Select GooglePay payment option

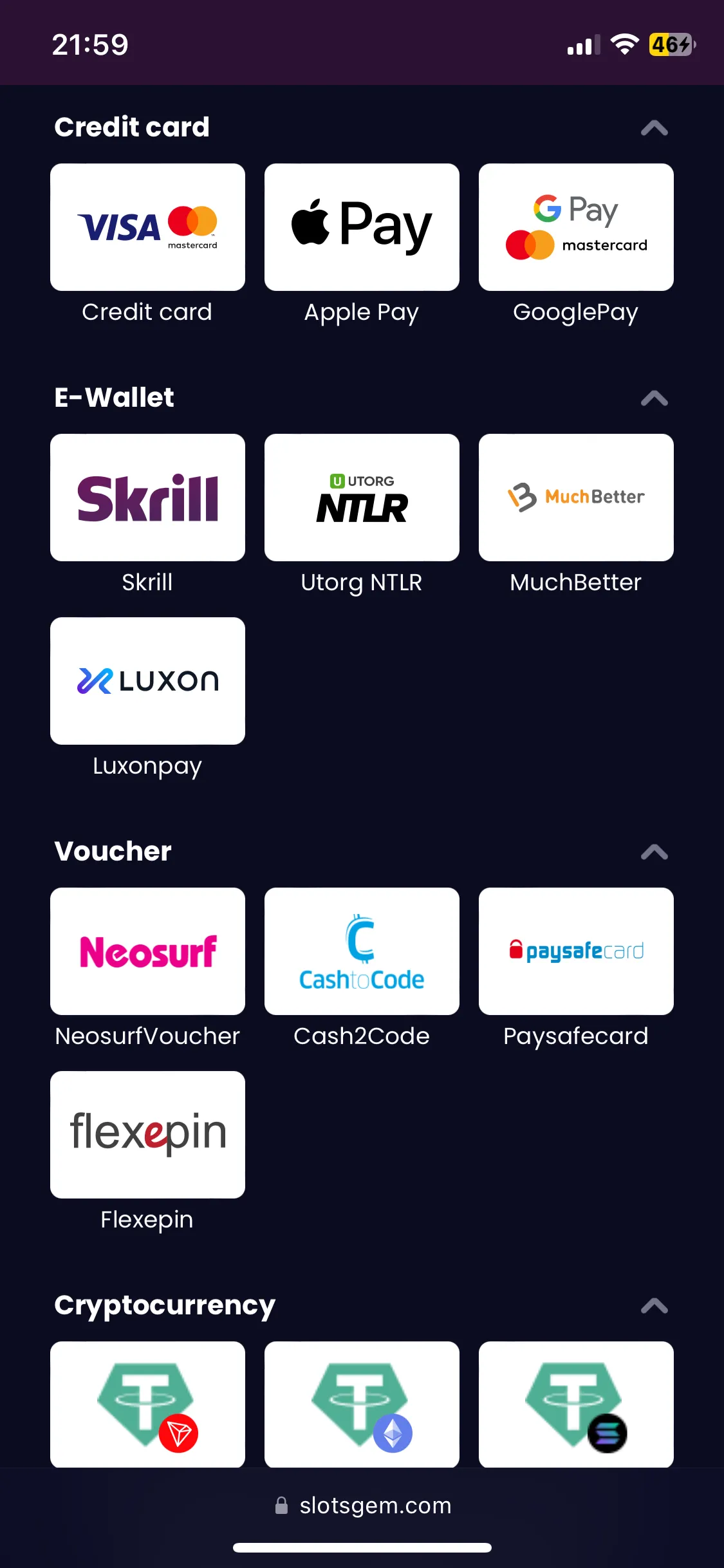(576, 227)
